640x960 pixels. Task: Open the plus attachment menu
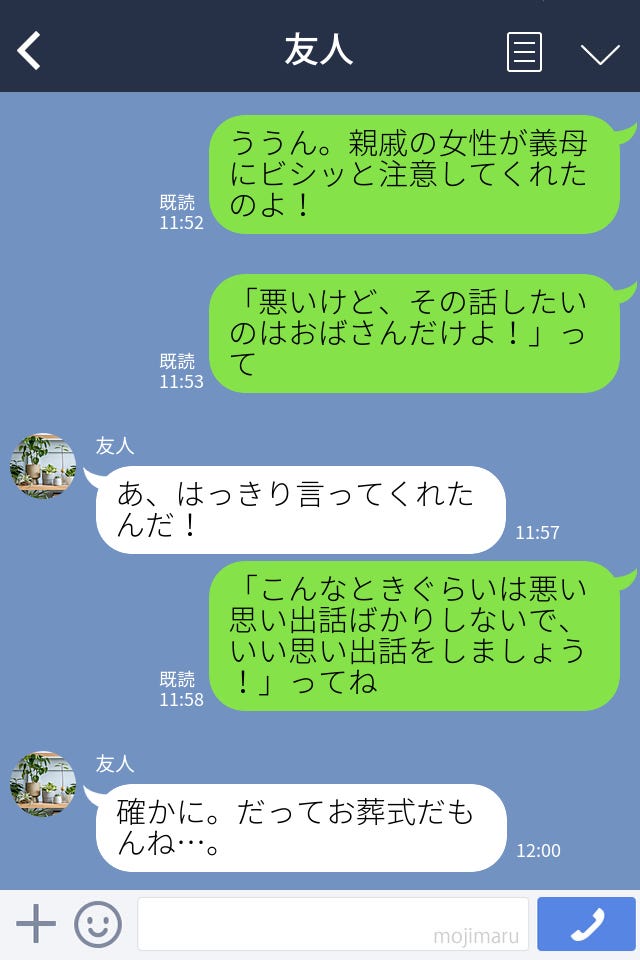tap(36, 924)
